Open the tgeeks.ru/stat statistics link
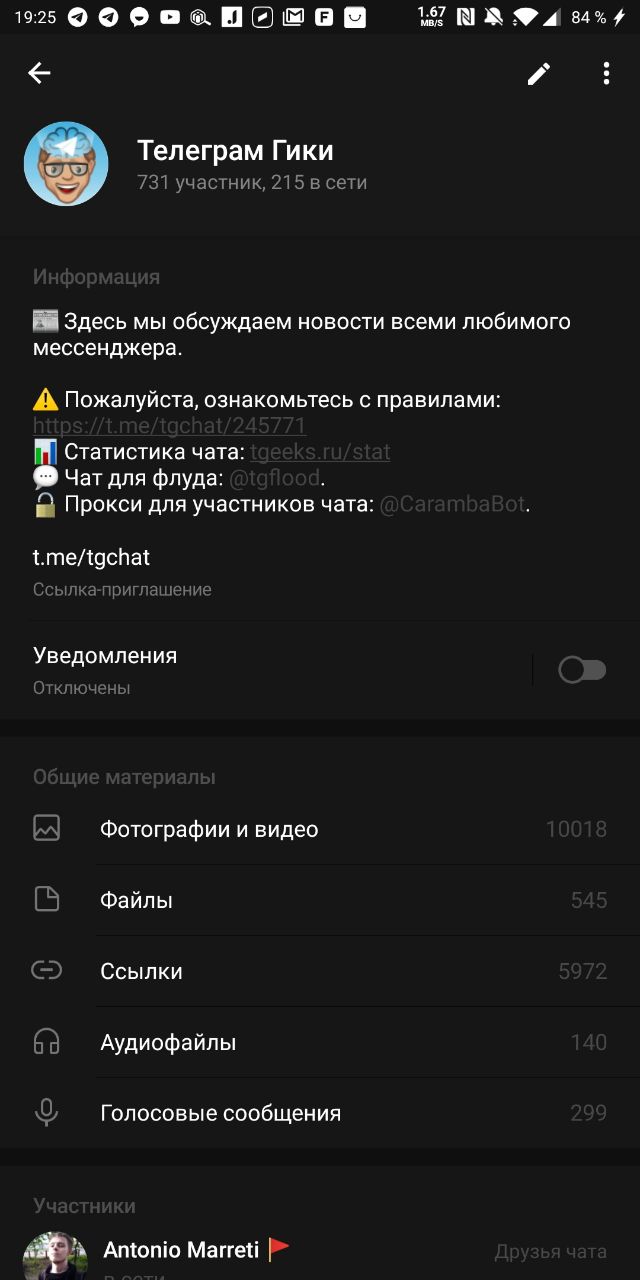The image size is (640, 1280). 320,452
